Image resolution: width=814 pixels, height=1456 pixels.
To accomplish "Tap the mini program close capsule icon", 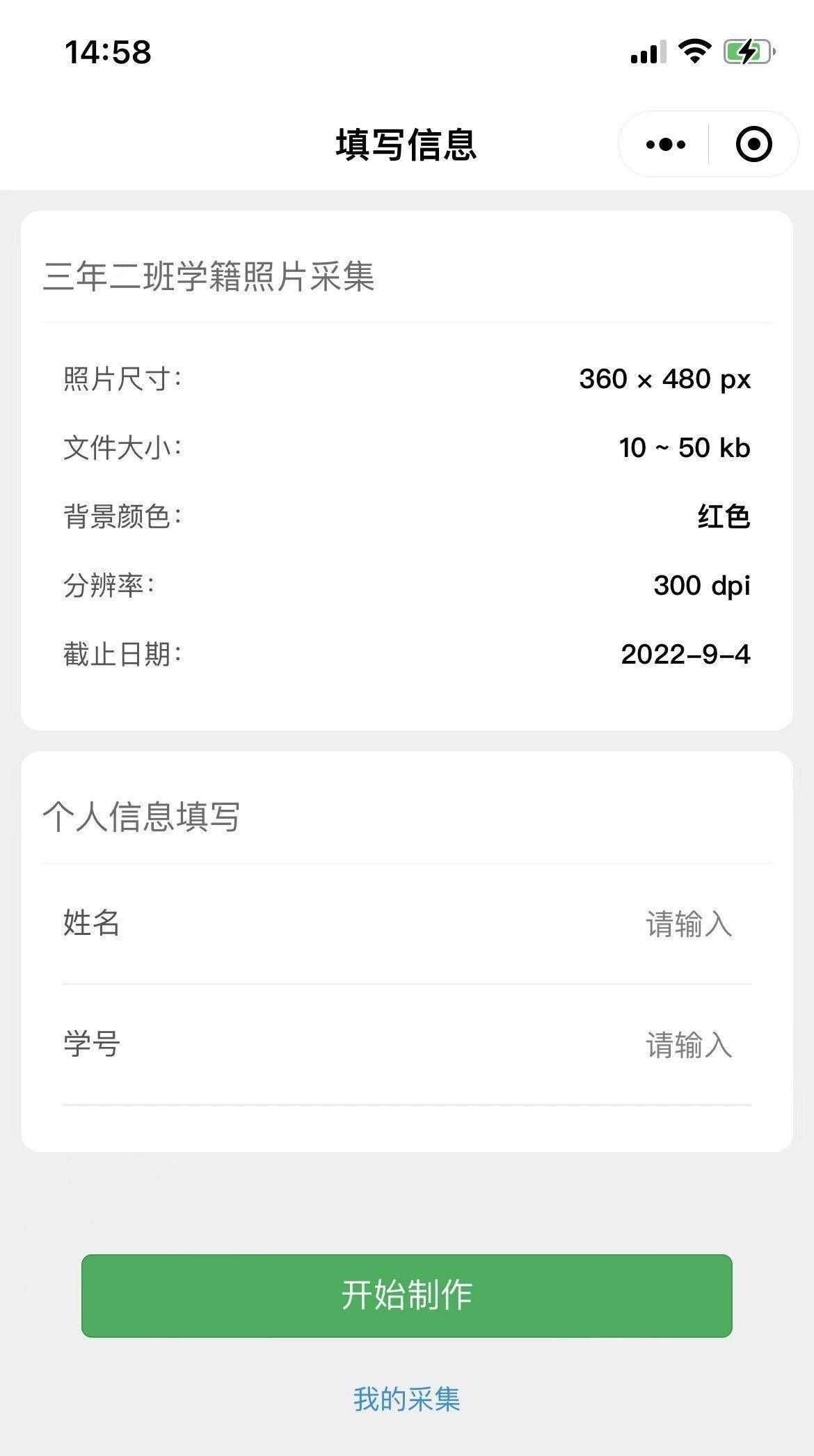I will (x=753, y=143).
